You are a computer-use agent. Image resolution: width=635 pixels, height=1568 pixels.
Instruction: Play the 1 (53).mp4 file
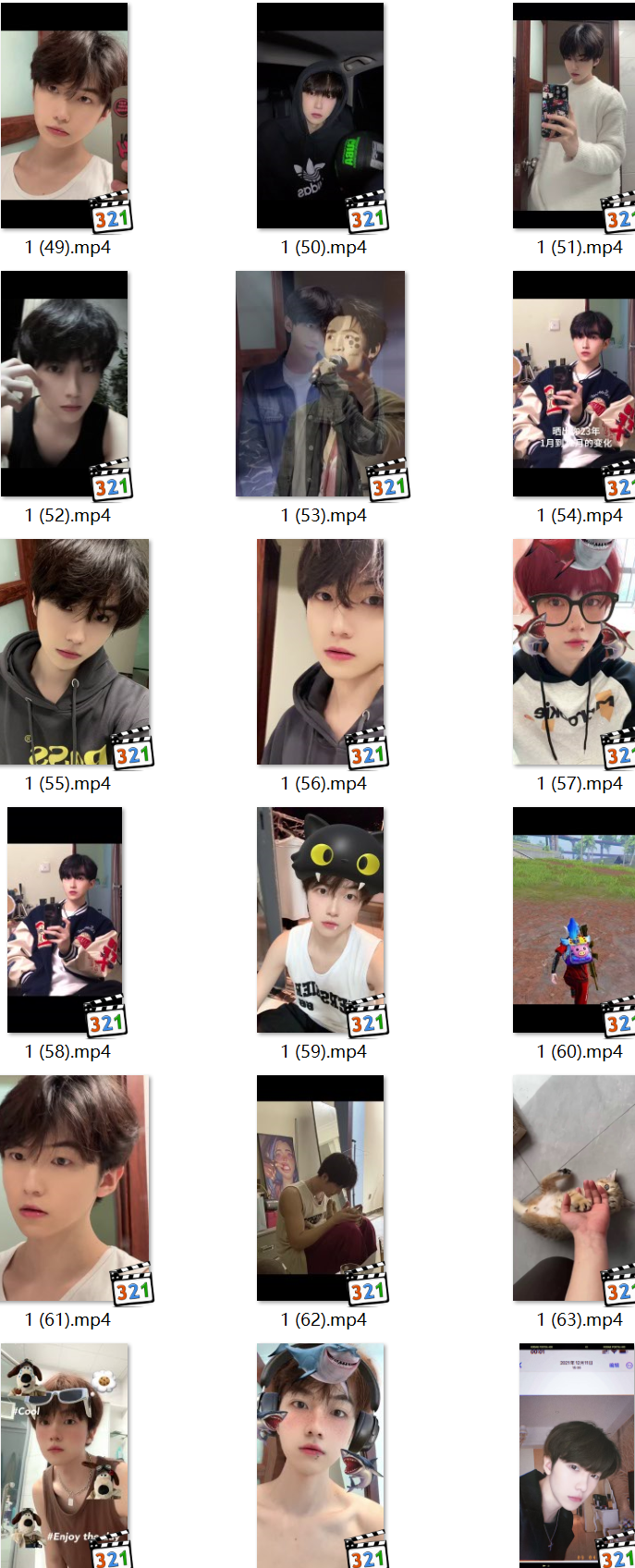(x=320, y=384)
